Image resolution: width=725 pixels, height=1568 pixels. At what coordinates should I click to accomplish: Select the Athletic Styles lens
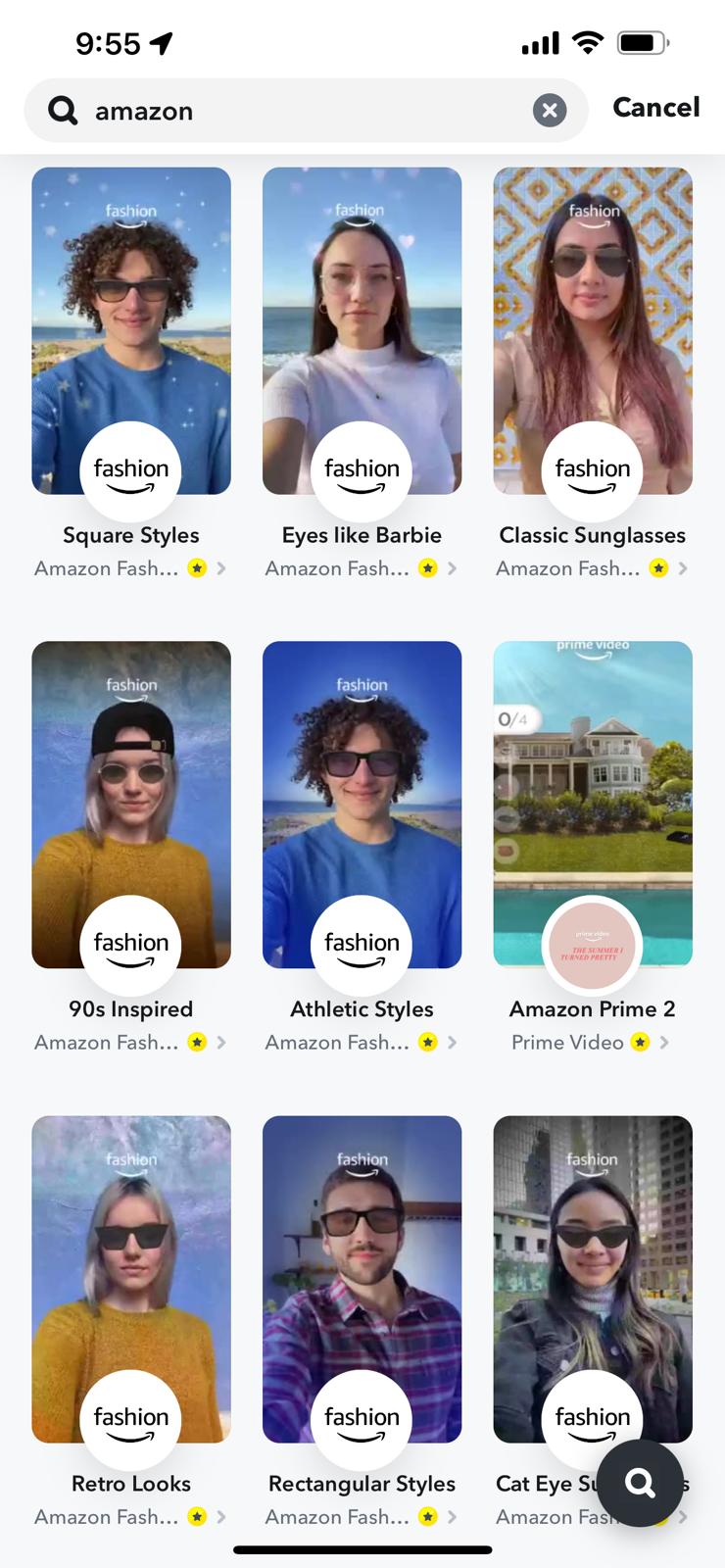pyautogui.click(x=362, y=804)
